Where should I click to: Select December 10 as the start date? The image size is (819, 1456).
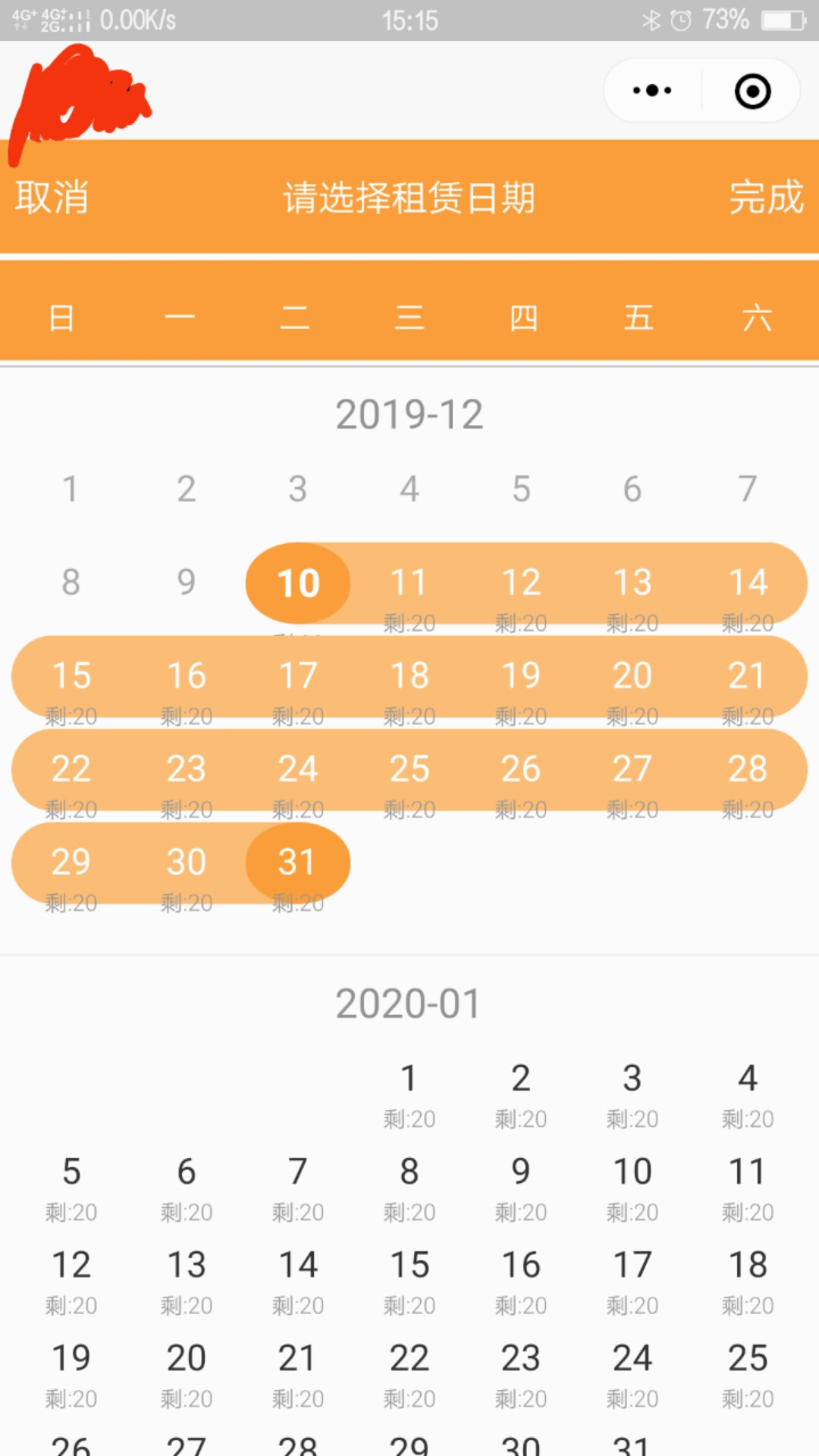coord(298,584)
